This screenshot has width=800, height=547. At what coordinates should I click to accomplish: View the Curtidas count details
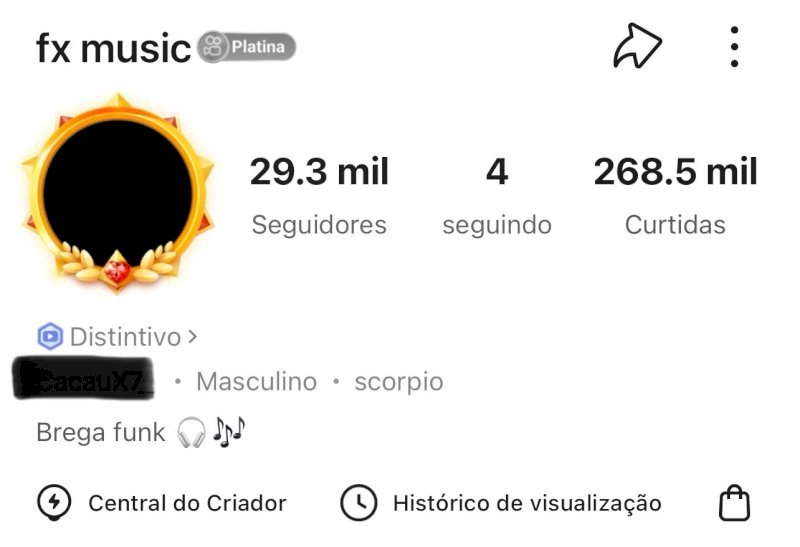675,196
